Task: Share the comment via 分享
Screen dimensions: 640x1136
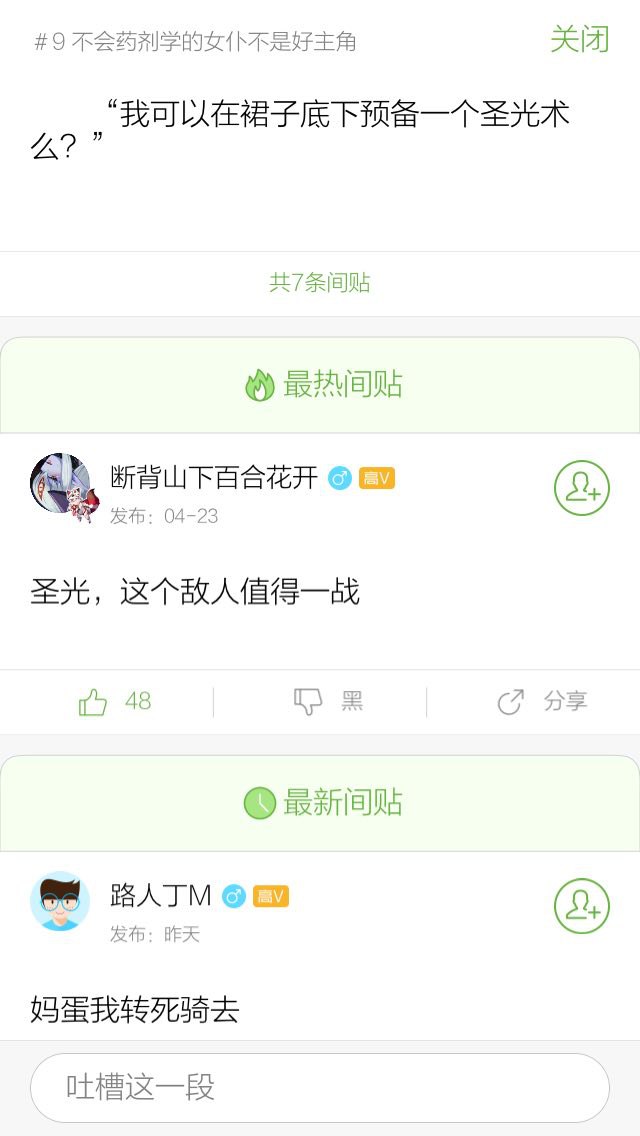Action: (x=541, y=702)
